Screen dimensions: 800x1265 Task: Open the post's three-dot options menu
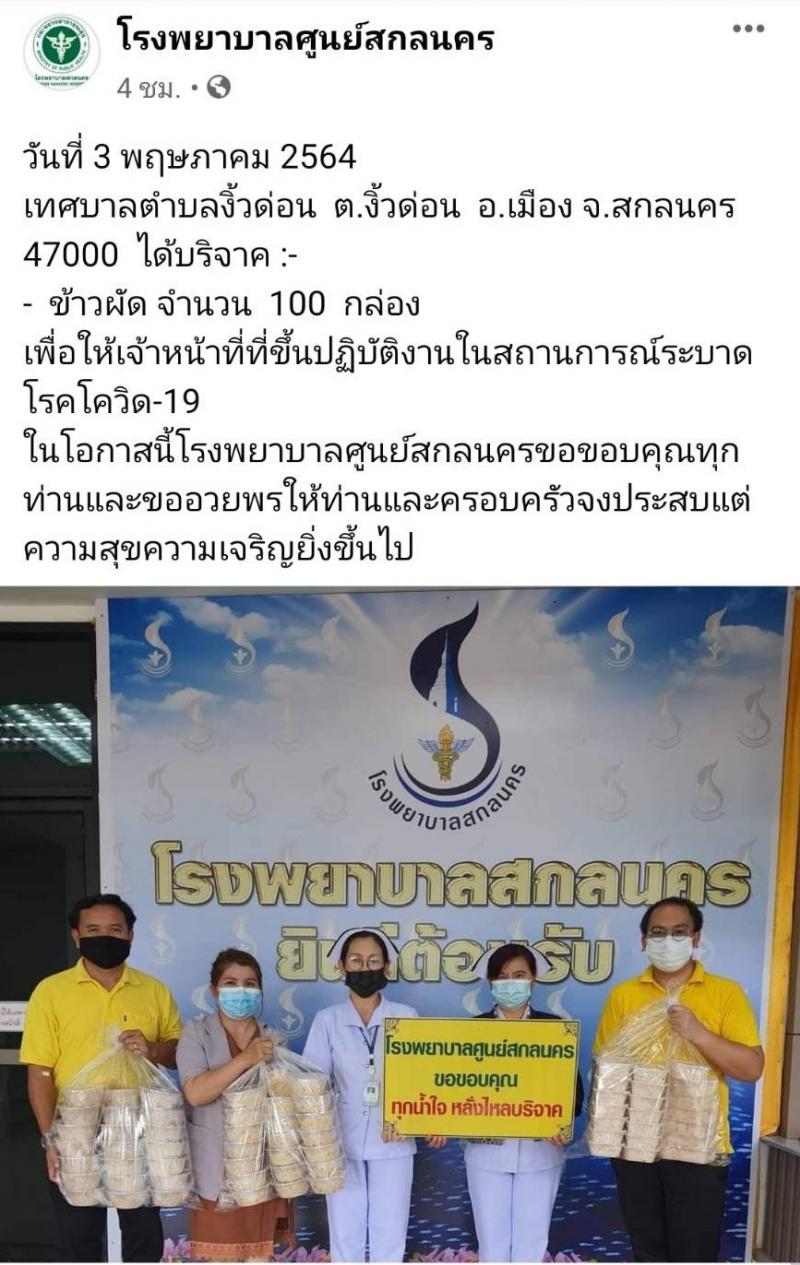(x=748, y=29)
